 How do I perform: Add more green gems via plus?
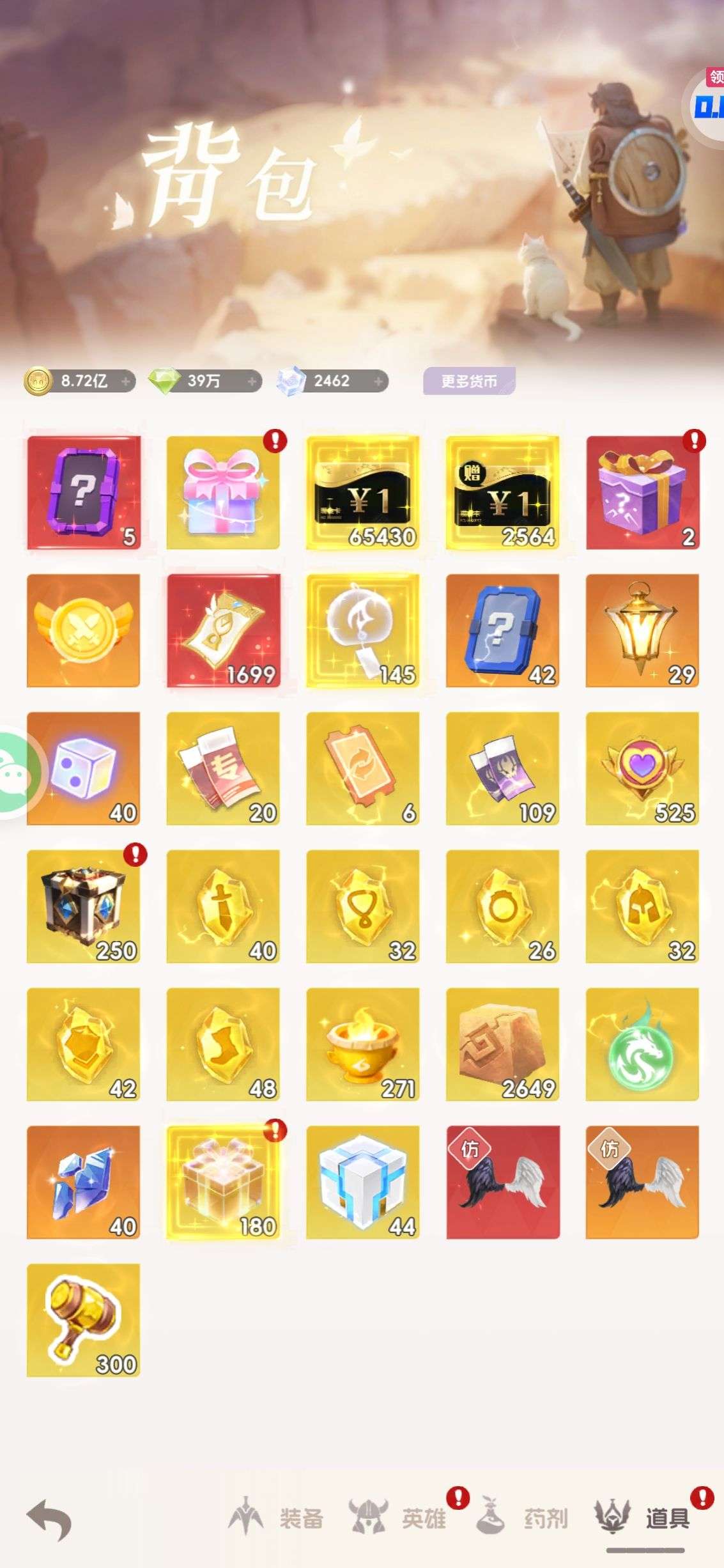tap(252, 382)
